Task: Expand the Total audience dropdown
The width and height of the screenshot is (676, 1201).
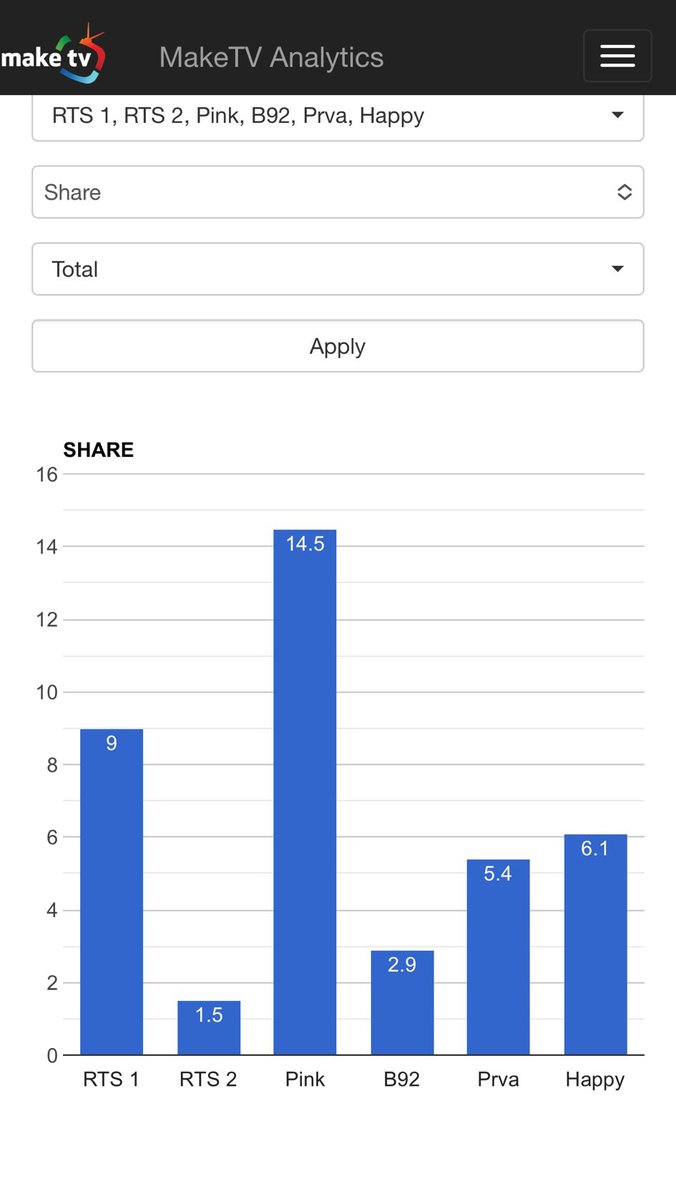Action: click(x=338, y=269)
